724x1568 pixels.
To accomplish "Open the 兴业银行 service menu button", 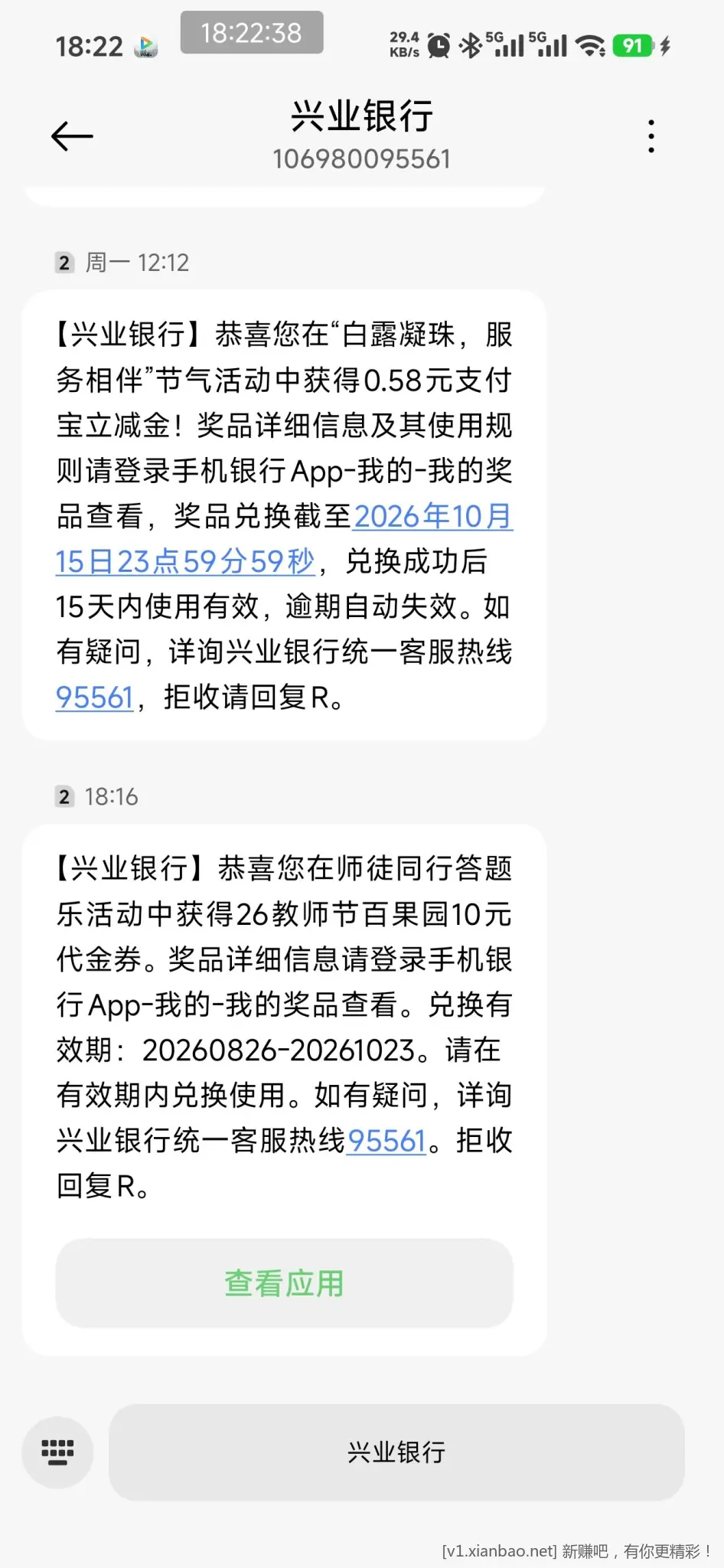I will [x=396, y=1452].
